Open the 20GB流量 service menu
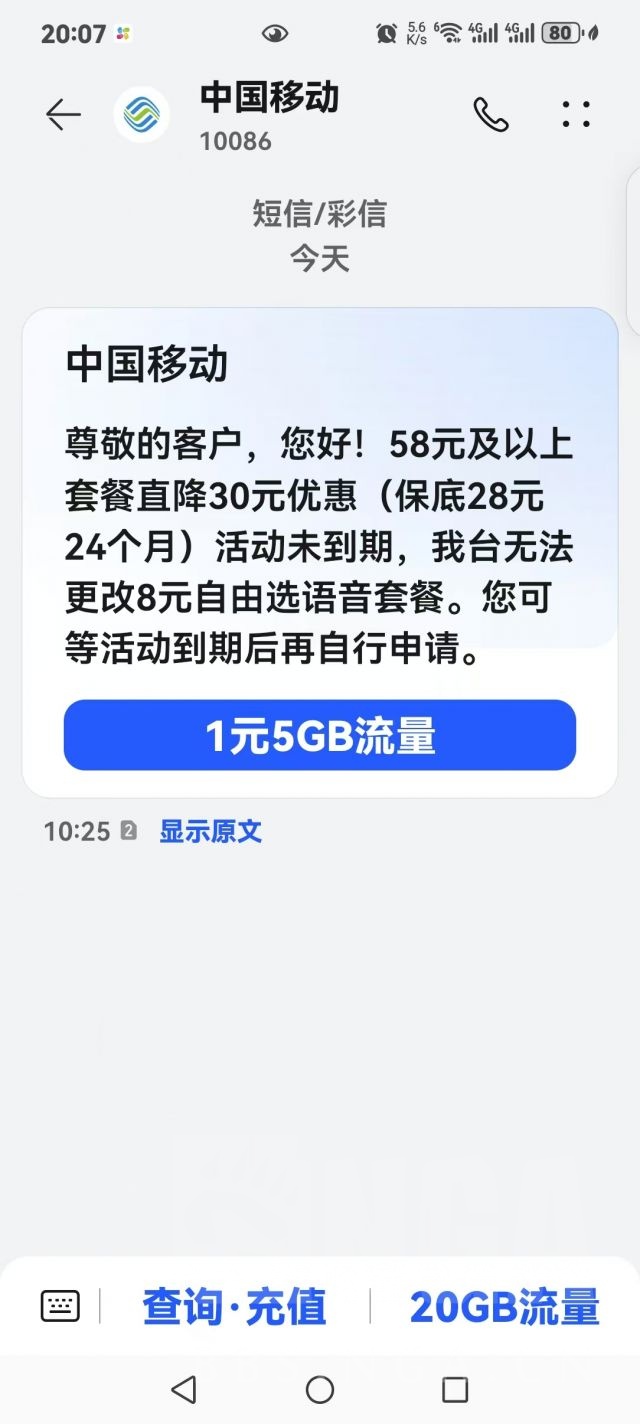 coord(504,1306)
